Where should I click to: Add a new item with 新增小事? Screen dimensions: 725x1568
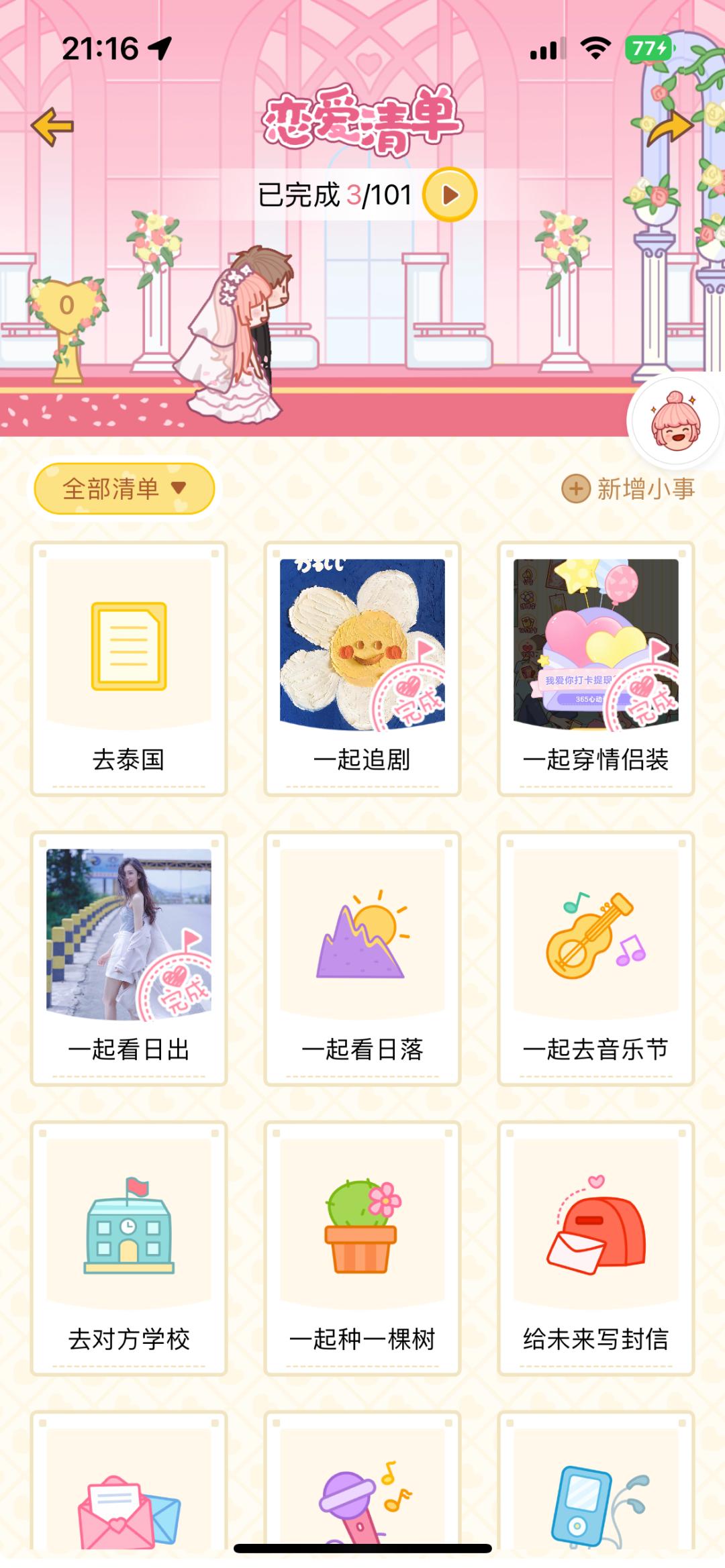click(x=628, y=489)
